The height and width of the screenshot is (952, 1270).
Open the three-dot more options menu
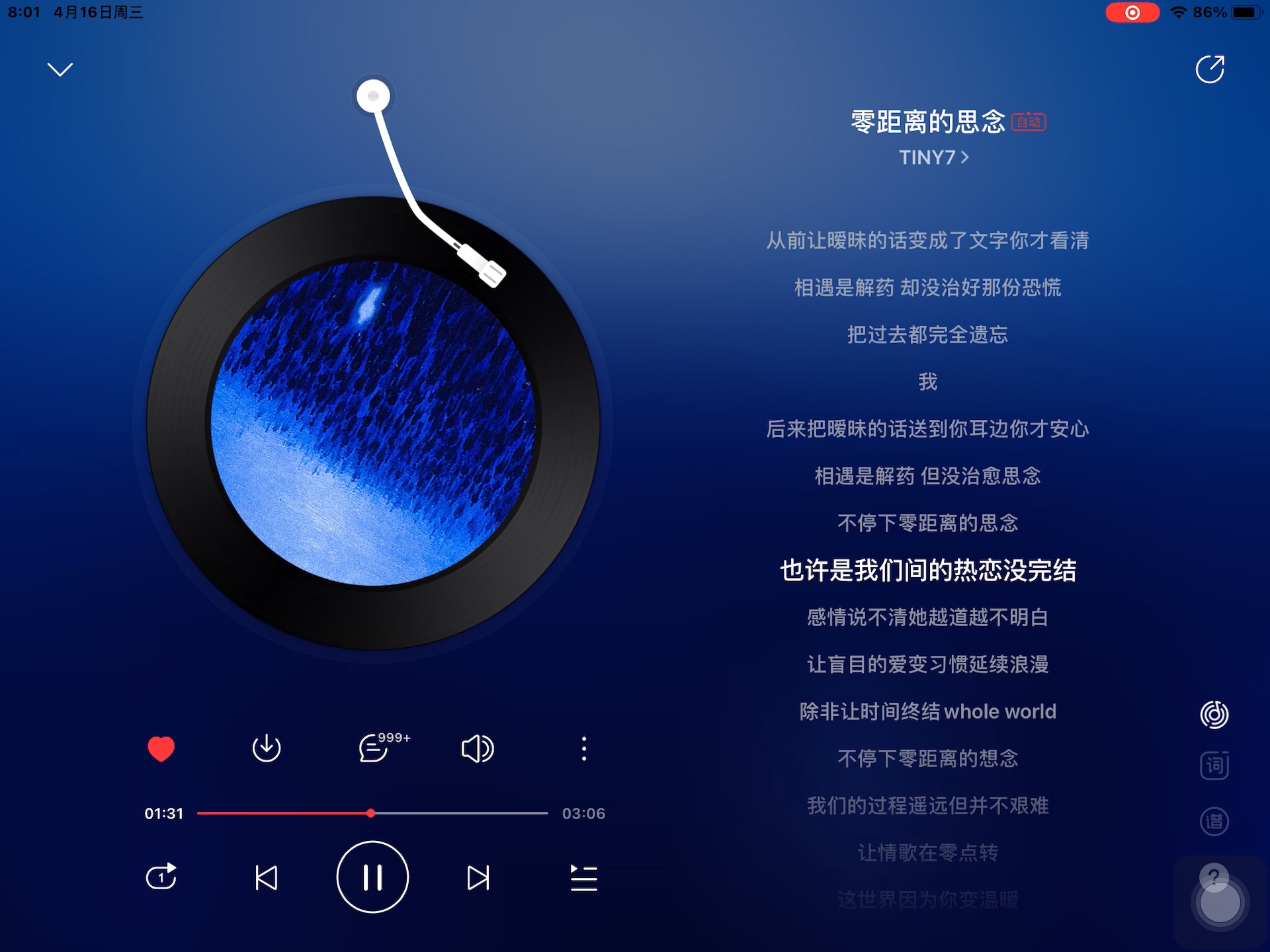point(583,749)
